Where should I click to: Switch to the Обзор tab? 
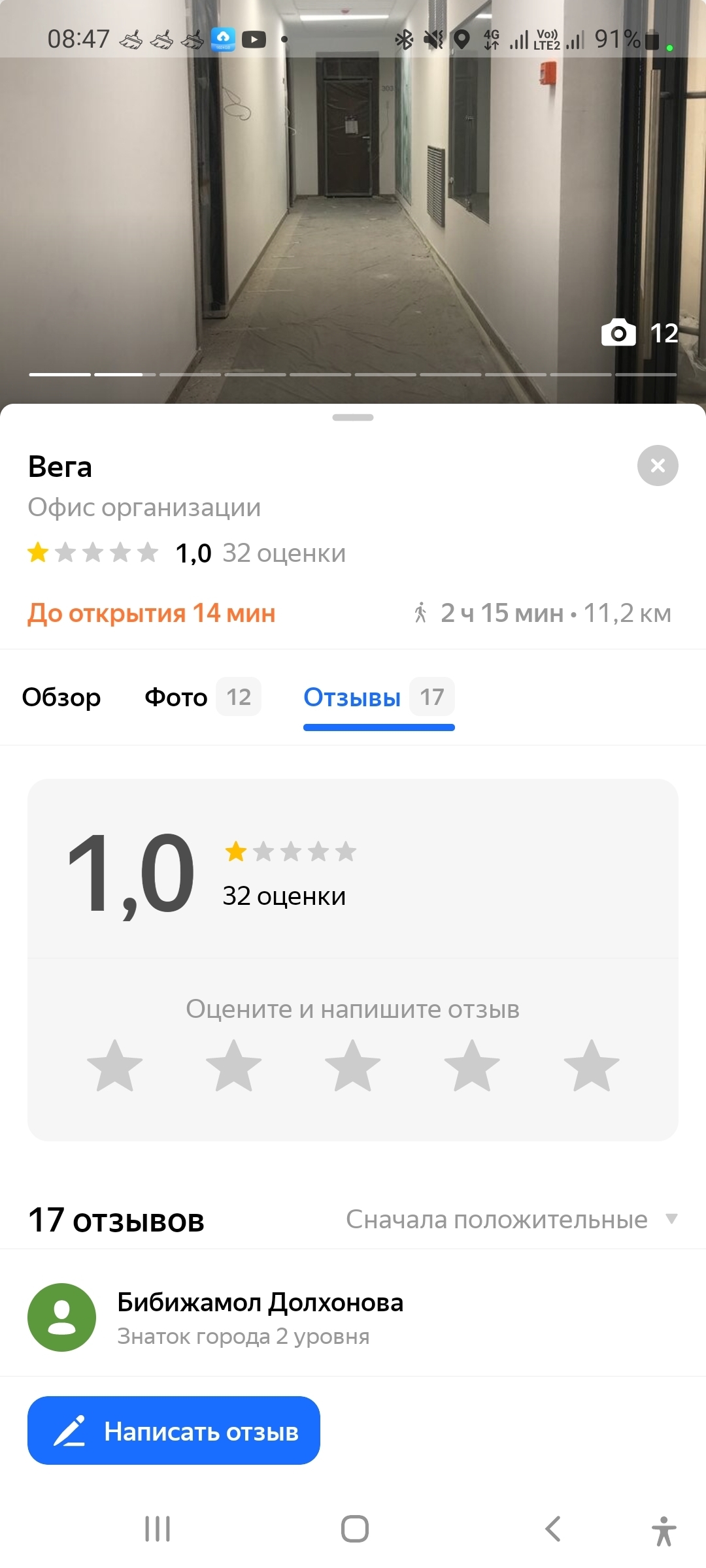pos(61,697)
